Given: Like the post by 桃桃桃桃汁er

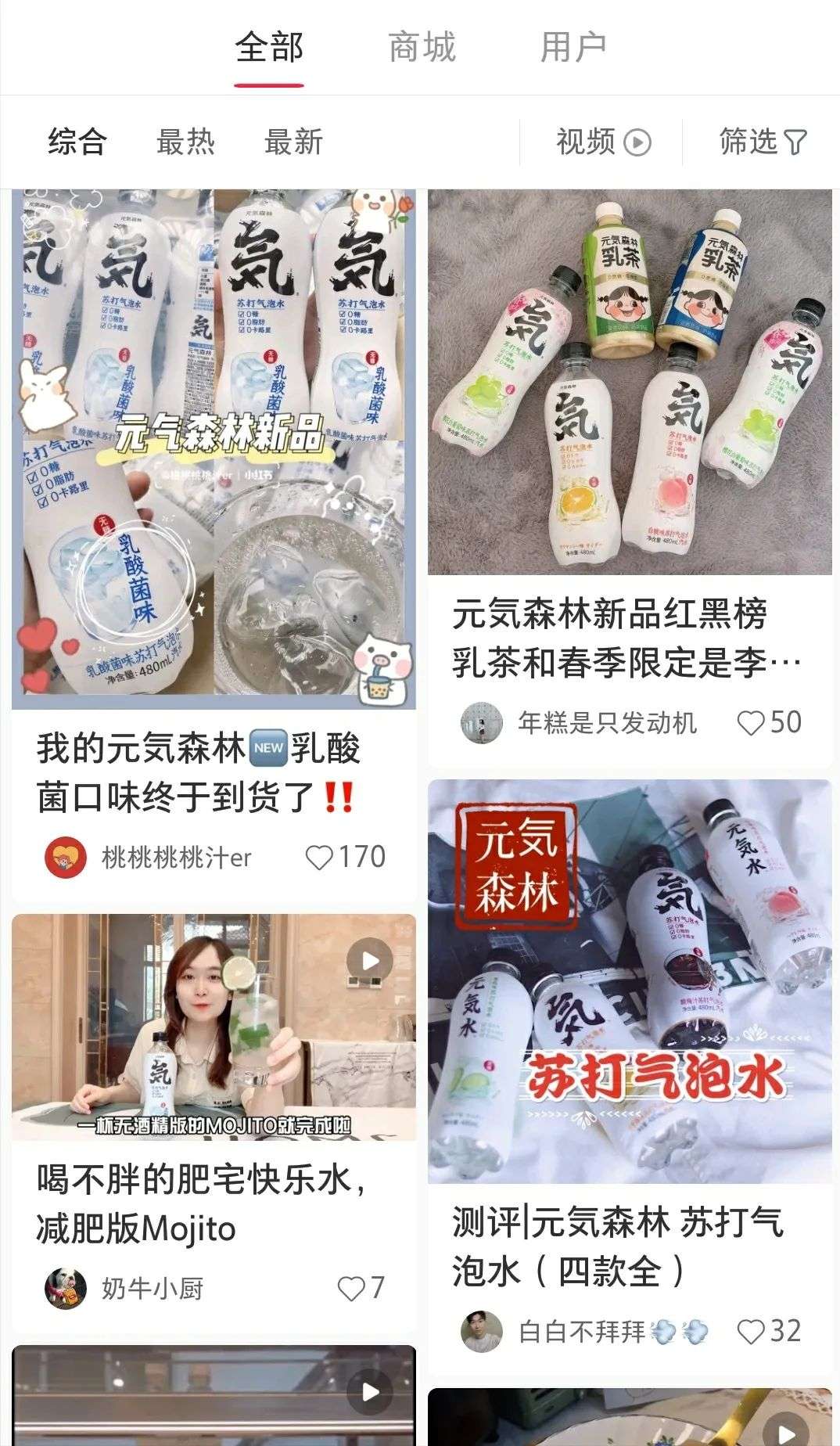Looking at the screenshot, I should 320,858.
